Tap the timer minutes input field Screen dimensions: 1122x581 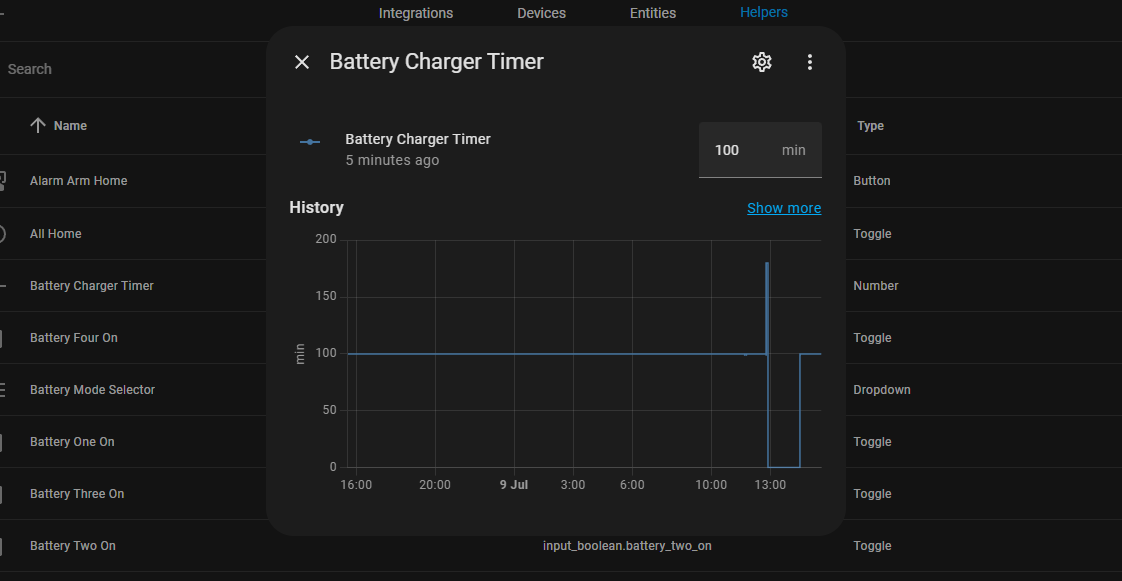[745, 150]
